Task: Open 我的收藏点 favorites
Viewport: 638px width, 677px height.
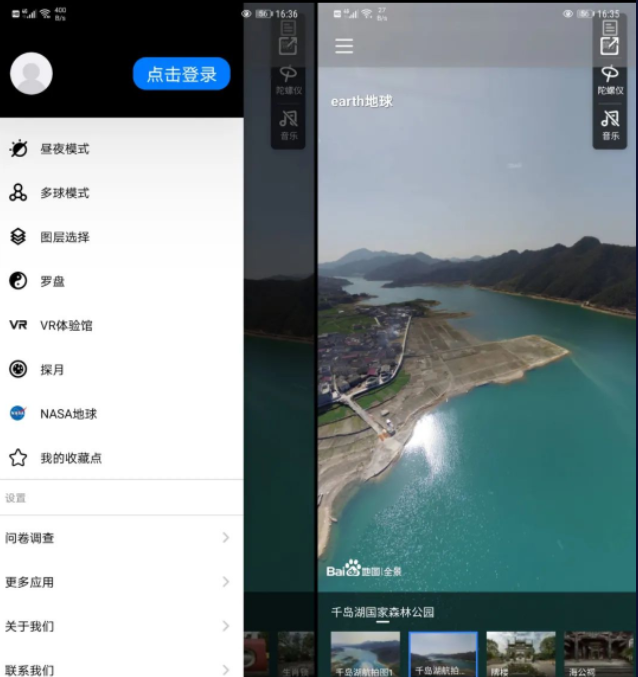Action: (70, 458)
